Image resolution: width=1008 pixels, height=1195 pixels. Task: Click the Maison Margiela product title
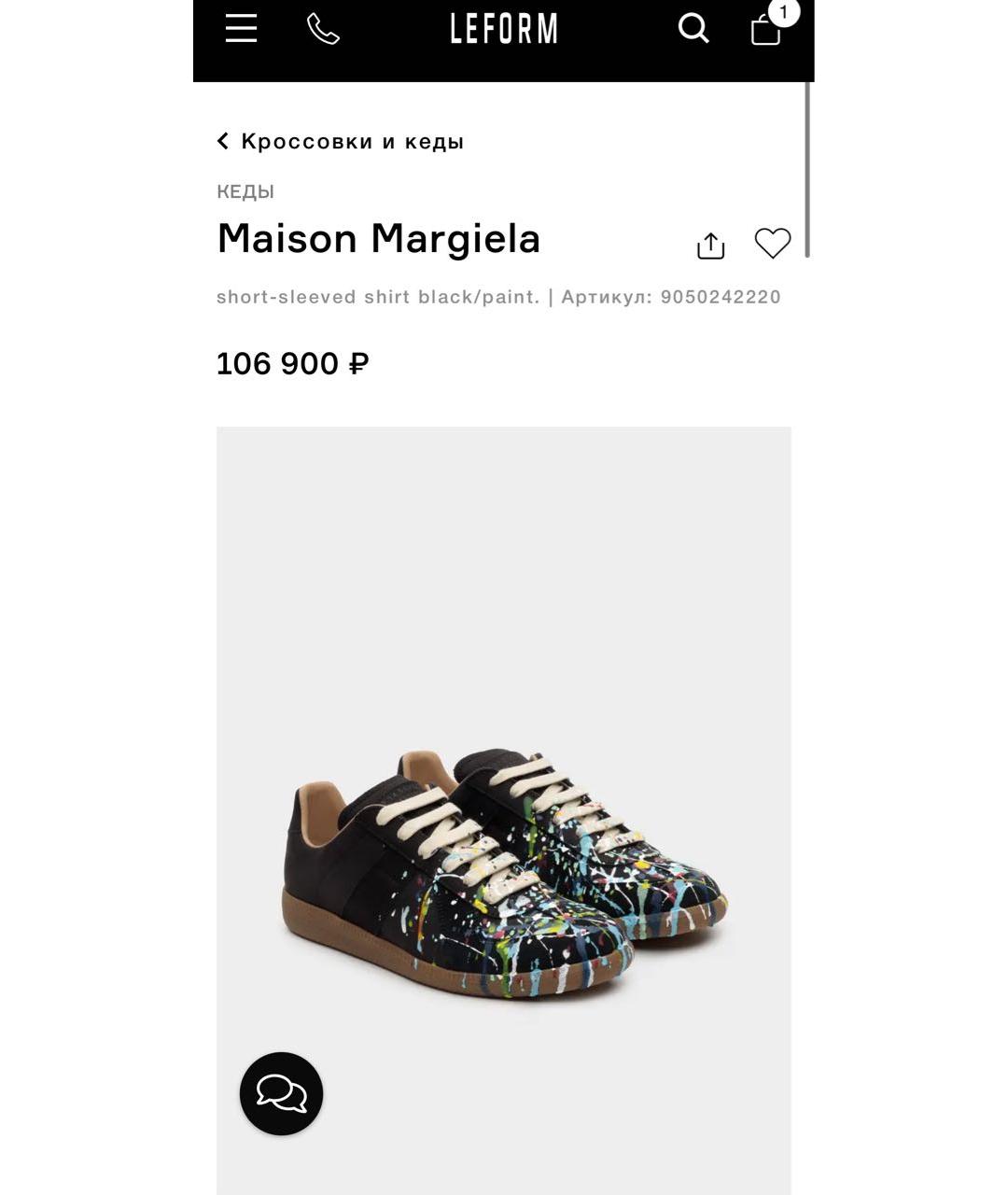[x=378, y=239]
